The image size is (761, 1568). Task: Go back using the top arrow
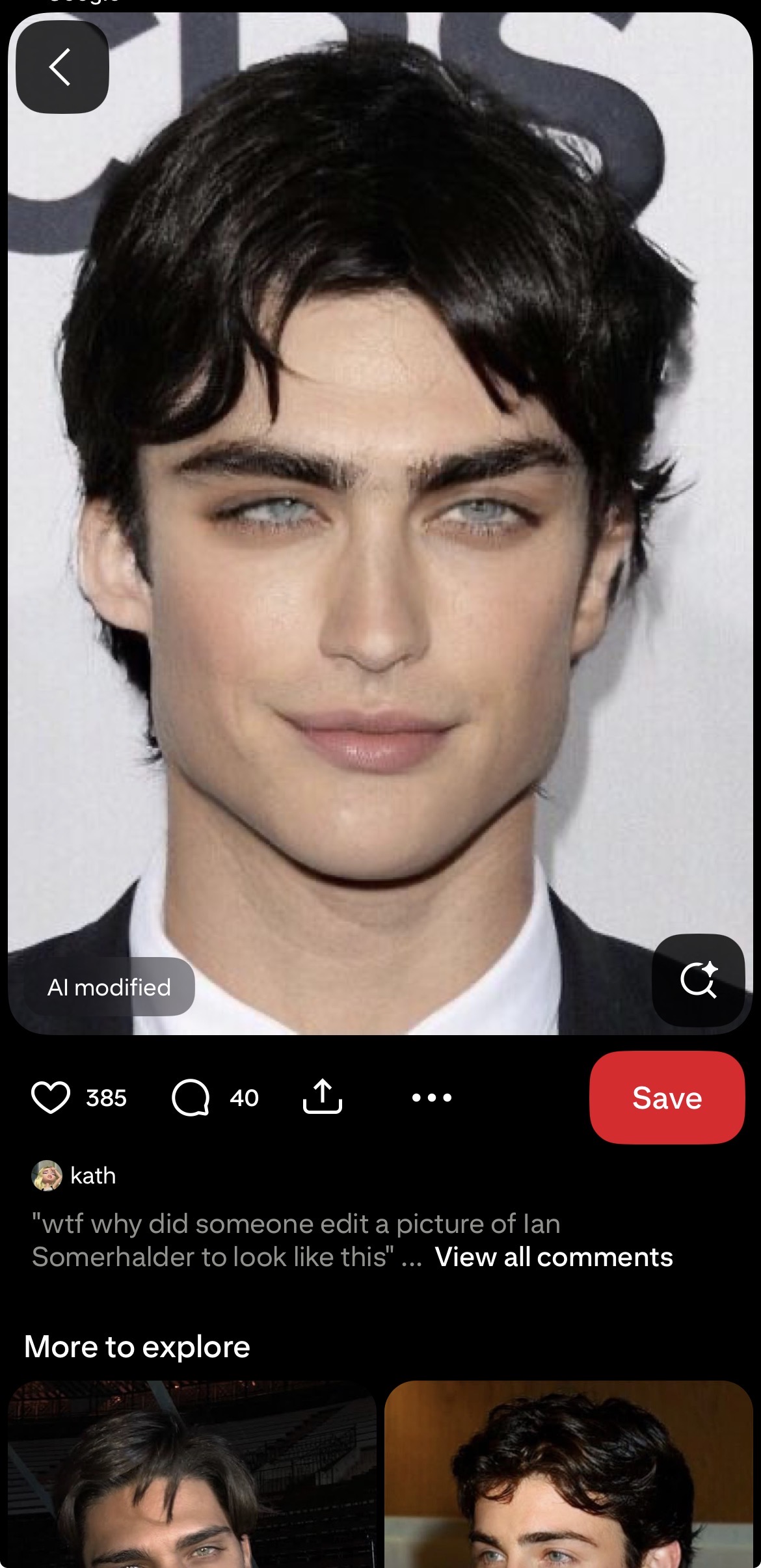click(62, 67)
